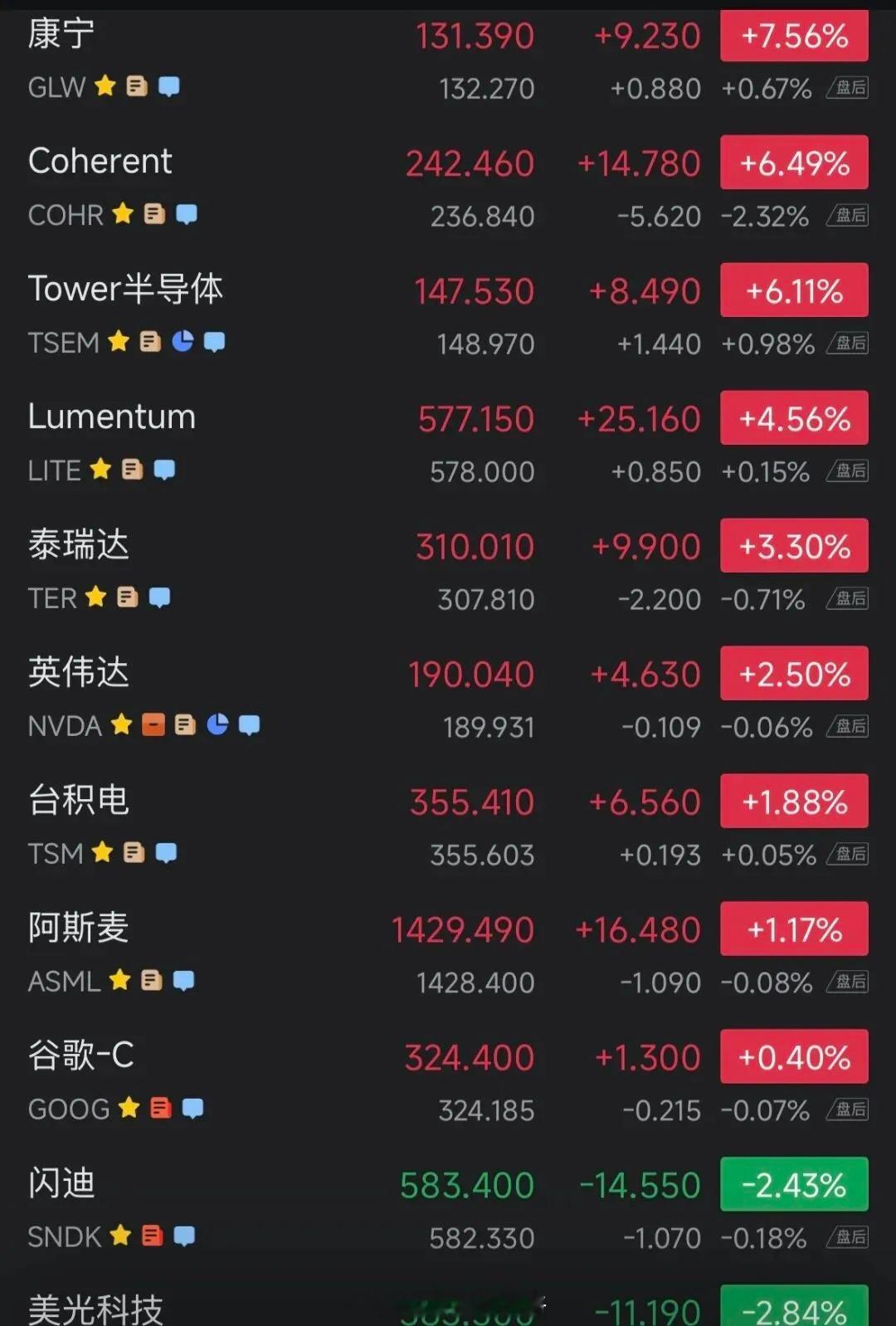Click the pie chart icon next to TSEM
896x1326 pixels.
click(x=184, y=342)
